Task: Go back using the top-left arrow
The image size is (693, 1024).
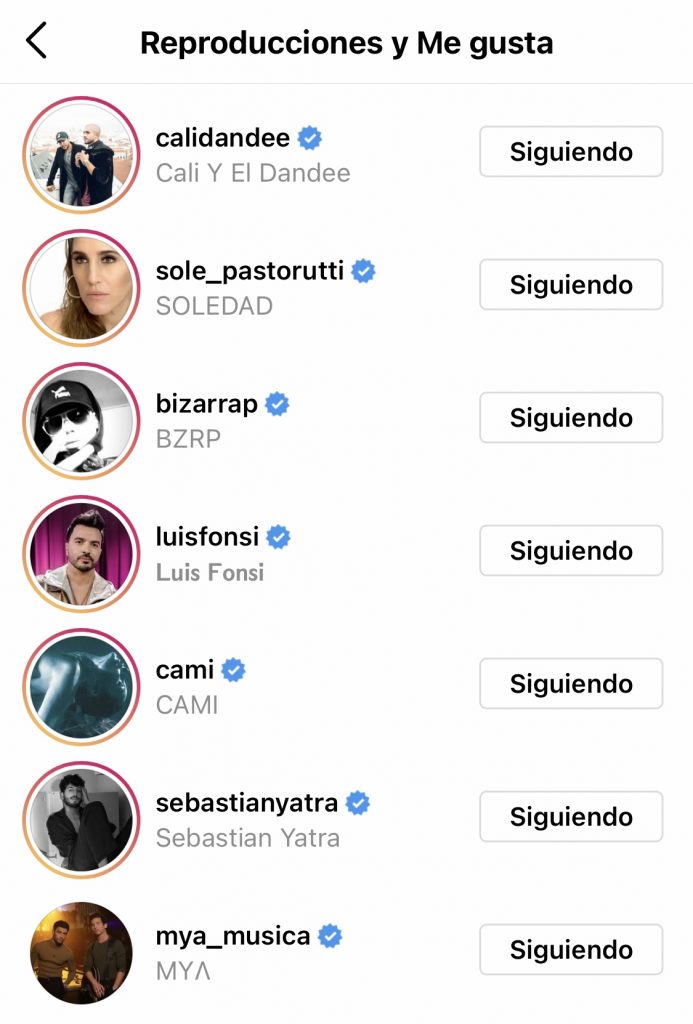Action: pos(36,42)
